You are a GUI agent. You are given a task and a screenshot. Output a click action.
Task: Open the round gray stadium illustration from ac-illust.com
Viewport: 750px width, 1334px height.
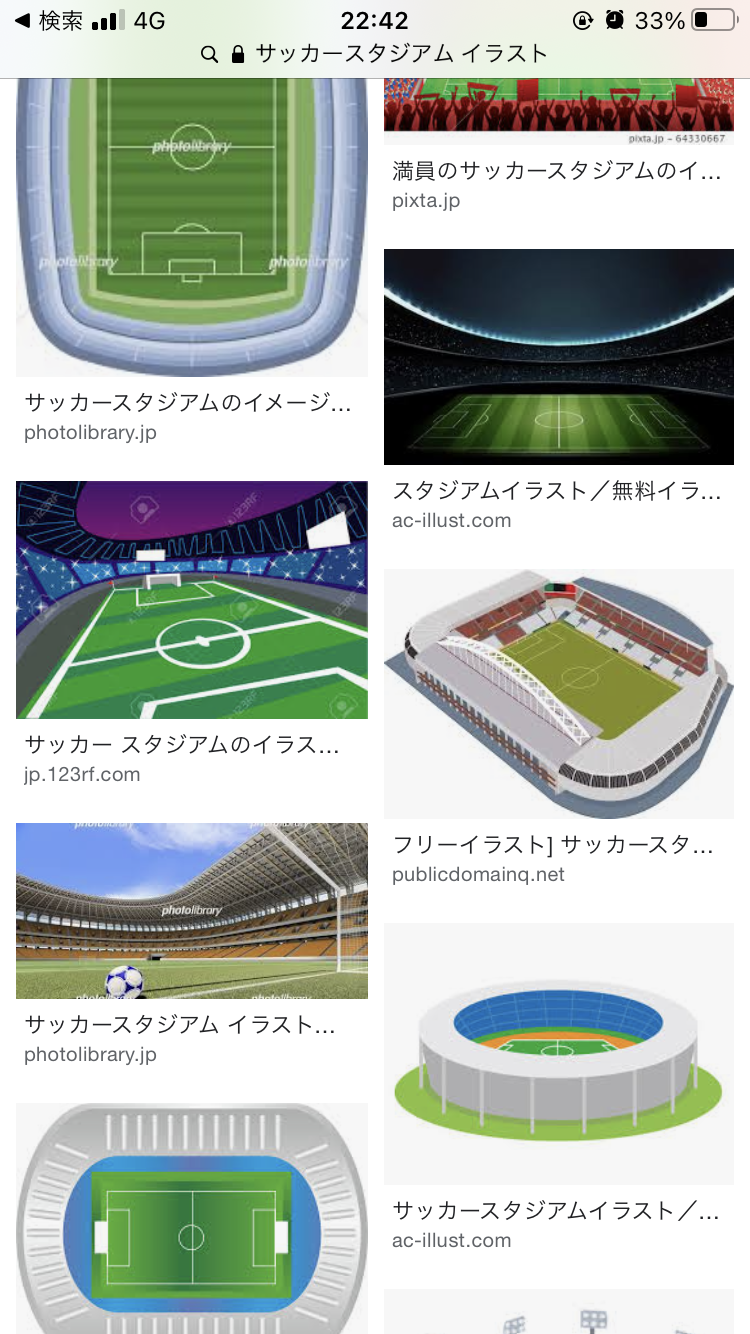[x=558, y=1053]
